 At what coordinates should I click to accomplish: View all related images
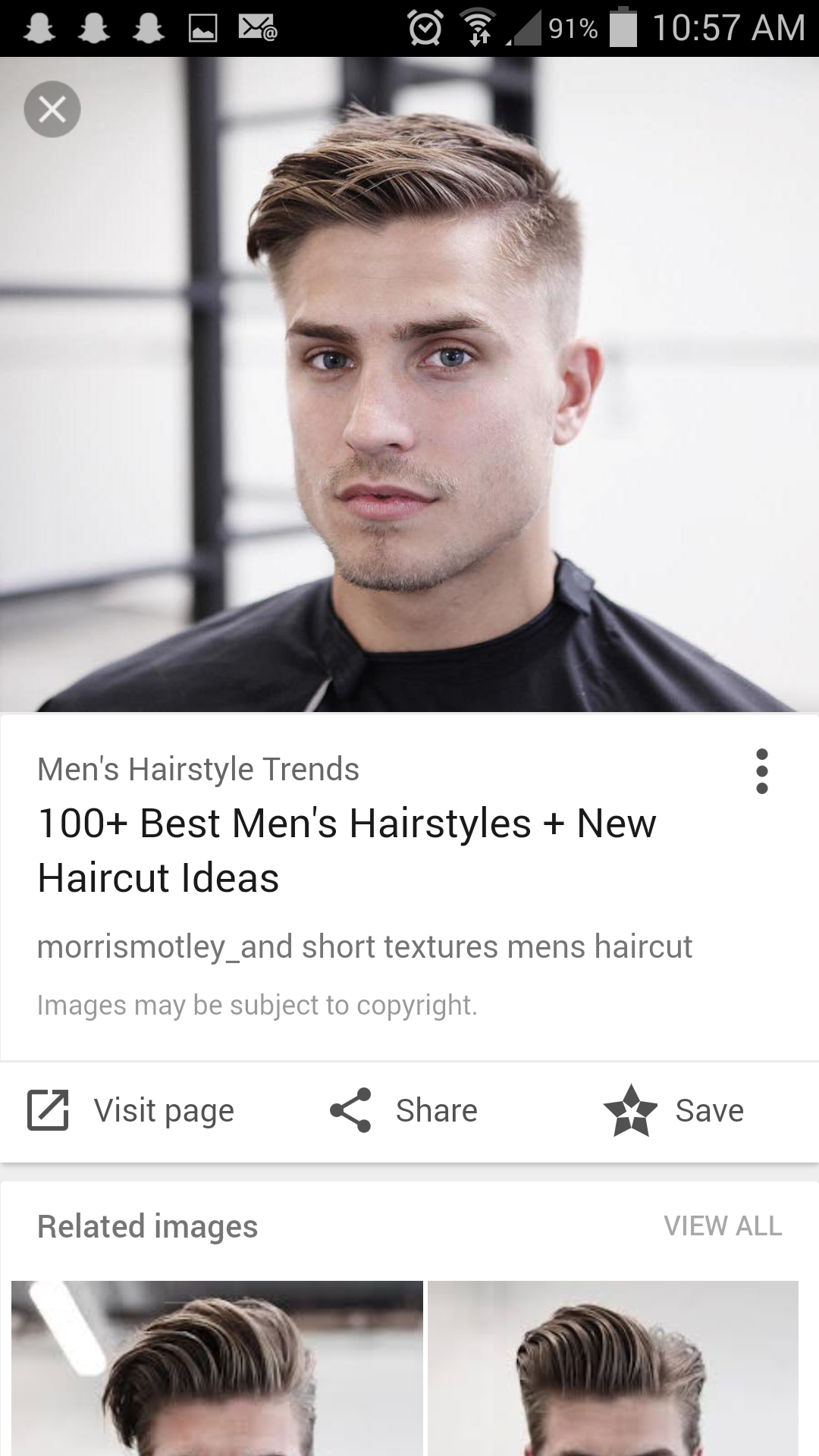point(722,1225)
